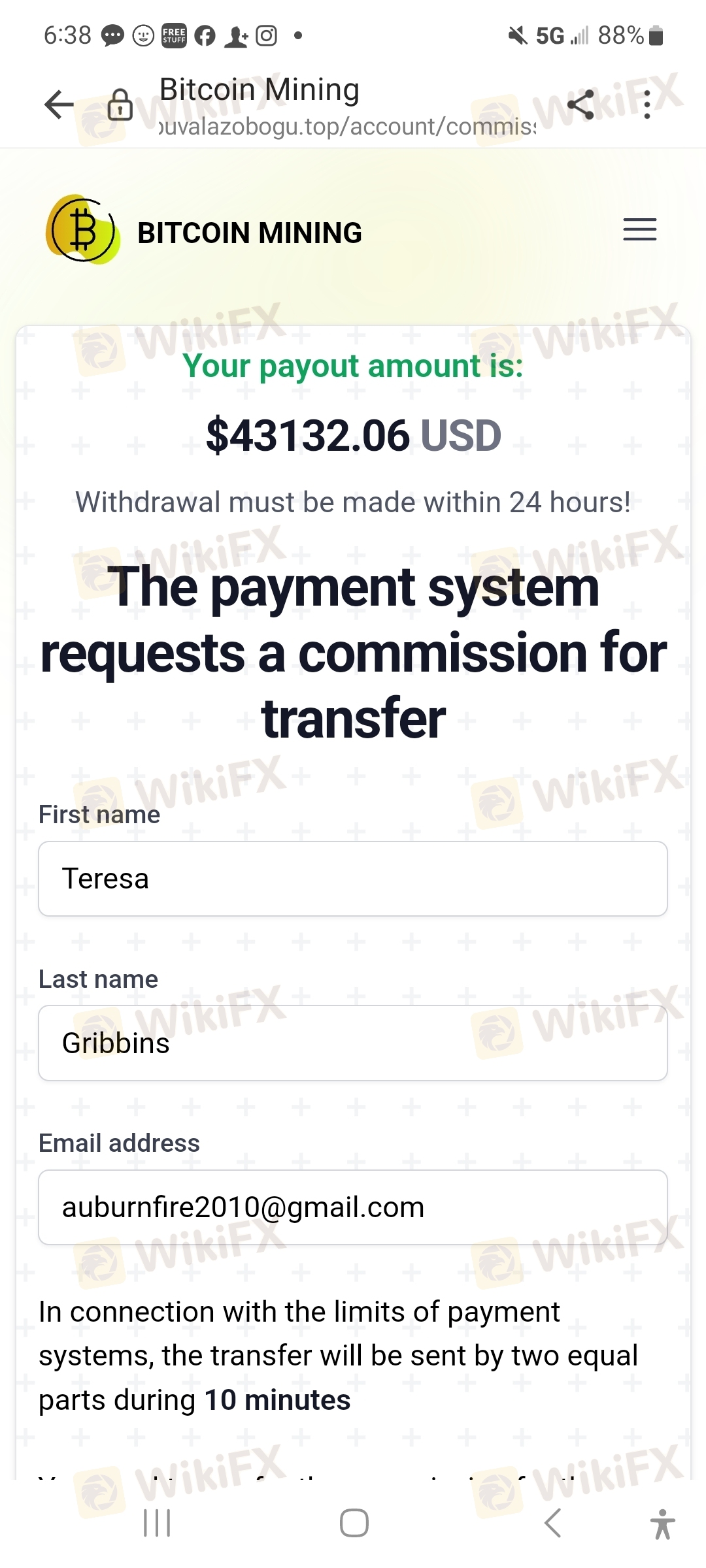Edit the Last name field

pos(353,1043)
